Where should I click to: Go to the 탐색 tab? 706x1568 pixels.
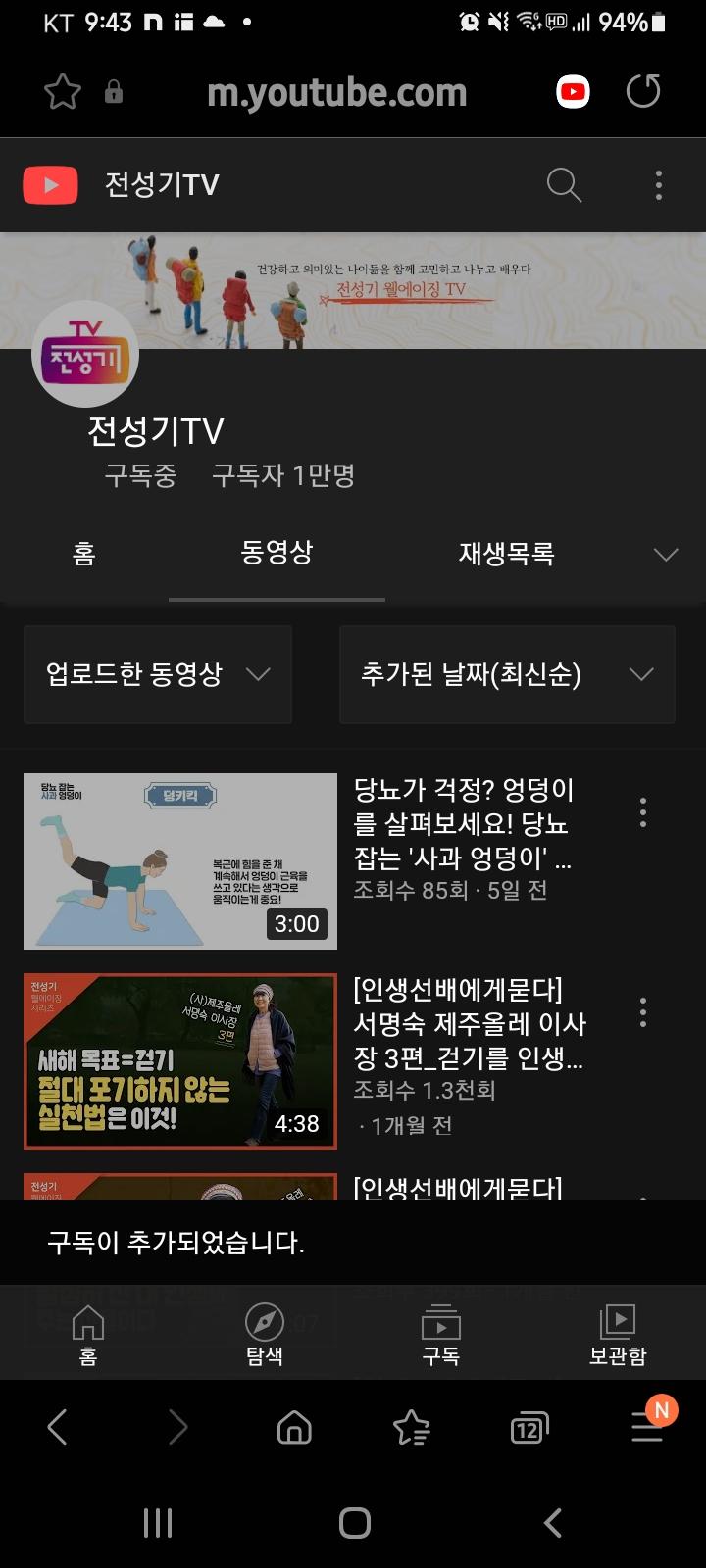pyautogui.click(x=264, y=1334)
